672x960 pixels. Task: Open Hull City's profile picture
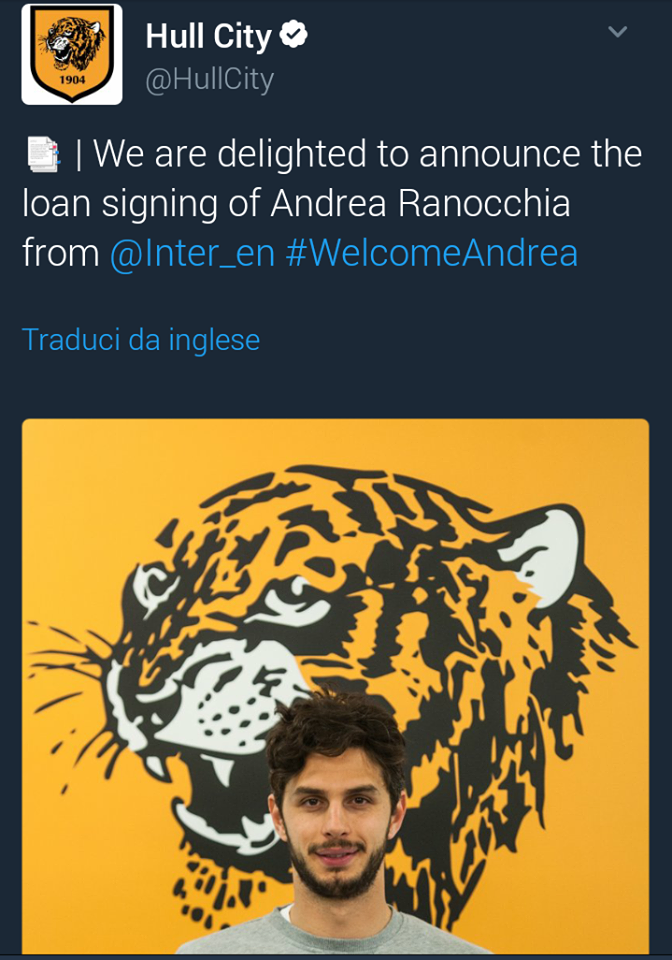click(x=72, y=54)
